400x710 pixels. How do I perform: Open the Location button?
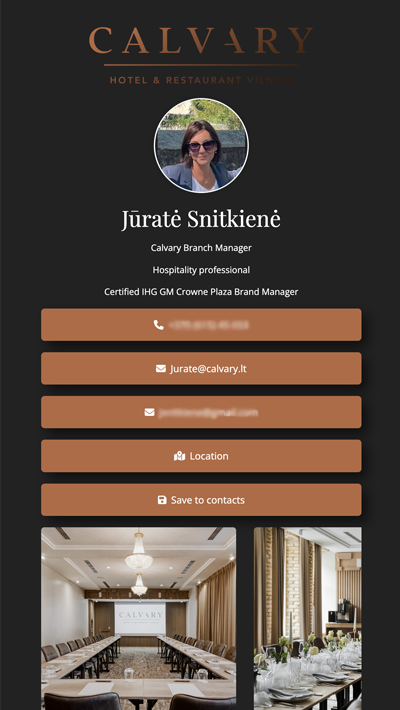[x=201, y=456]
